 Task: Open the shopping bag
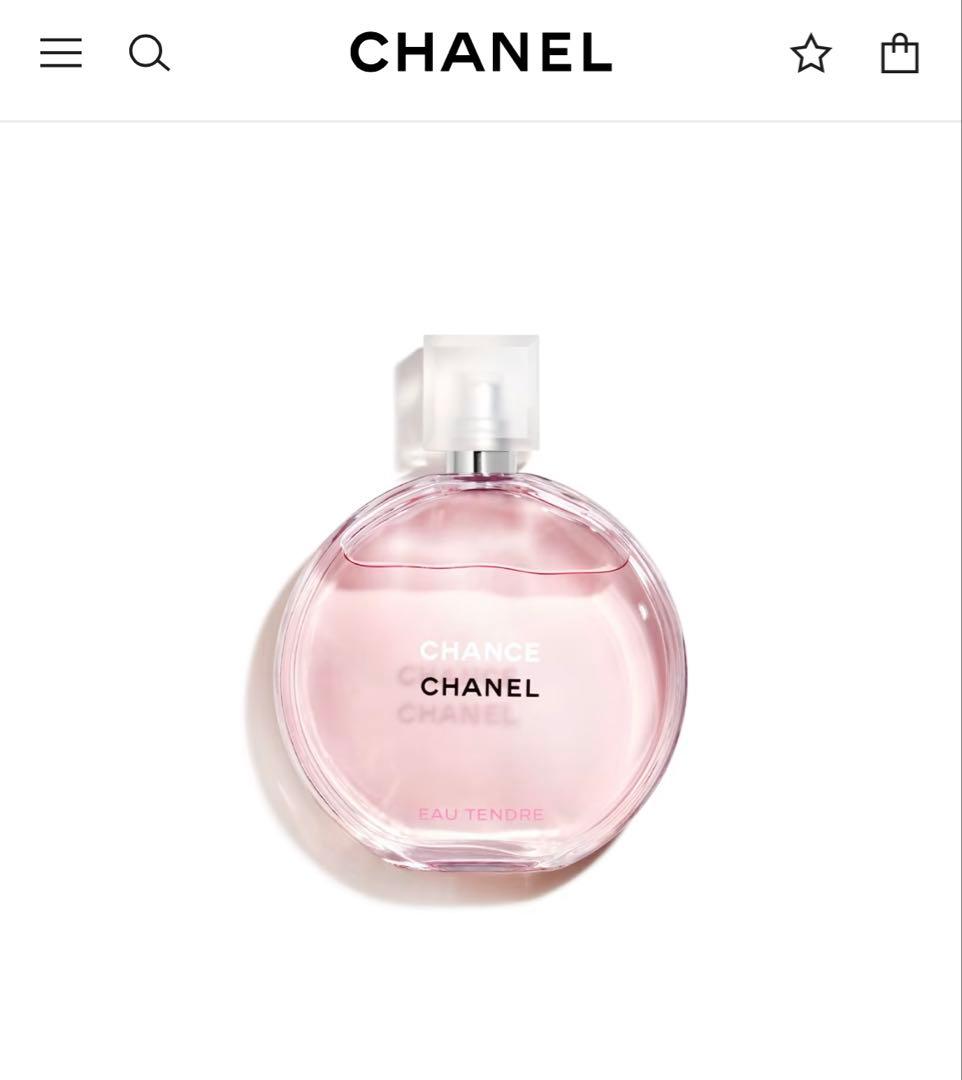(x=900, y=53)
